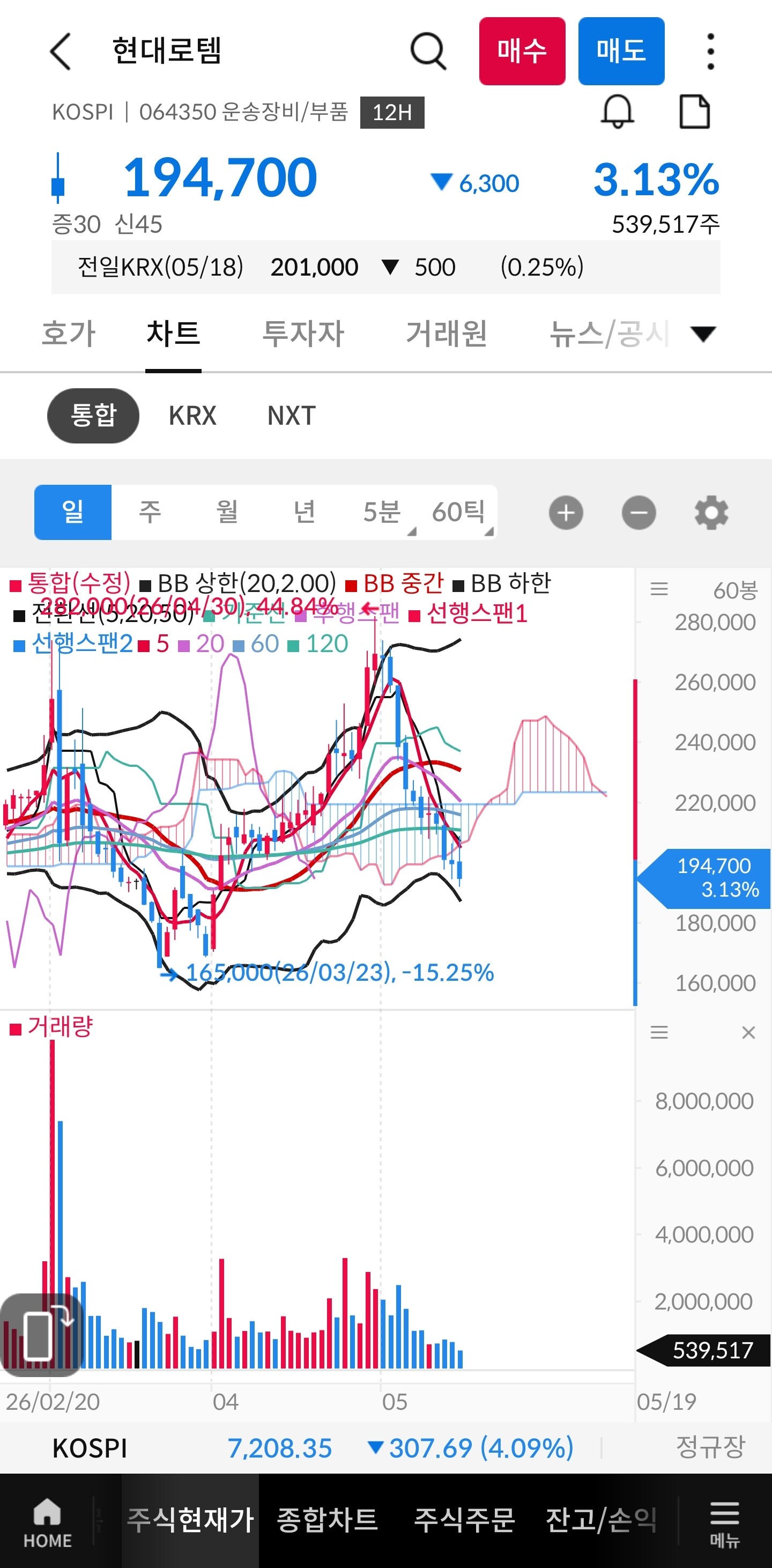Tap the red 매수 buy button
772x1568 pixels.
tap(522, 51)
